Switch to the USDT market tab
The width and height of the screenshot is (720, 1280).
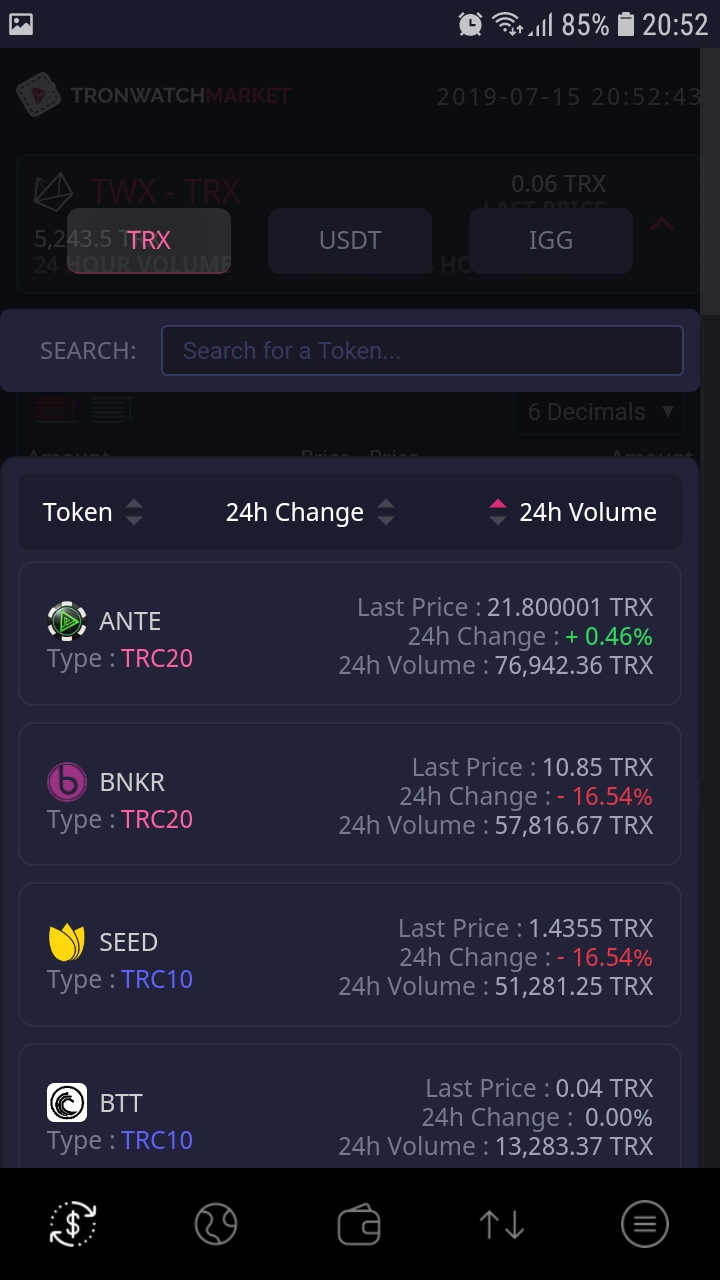(x=350, y=241)
